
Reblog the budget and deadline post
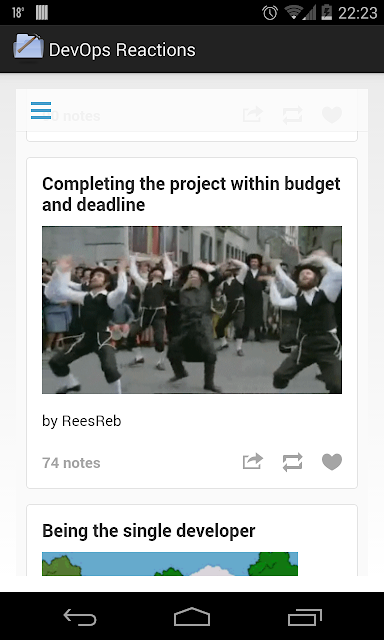point(293,462)
